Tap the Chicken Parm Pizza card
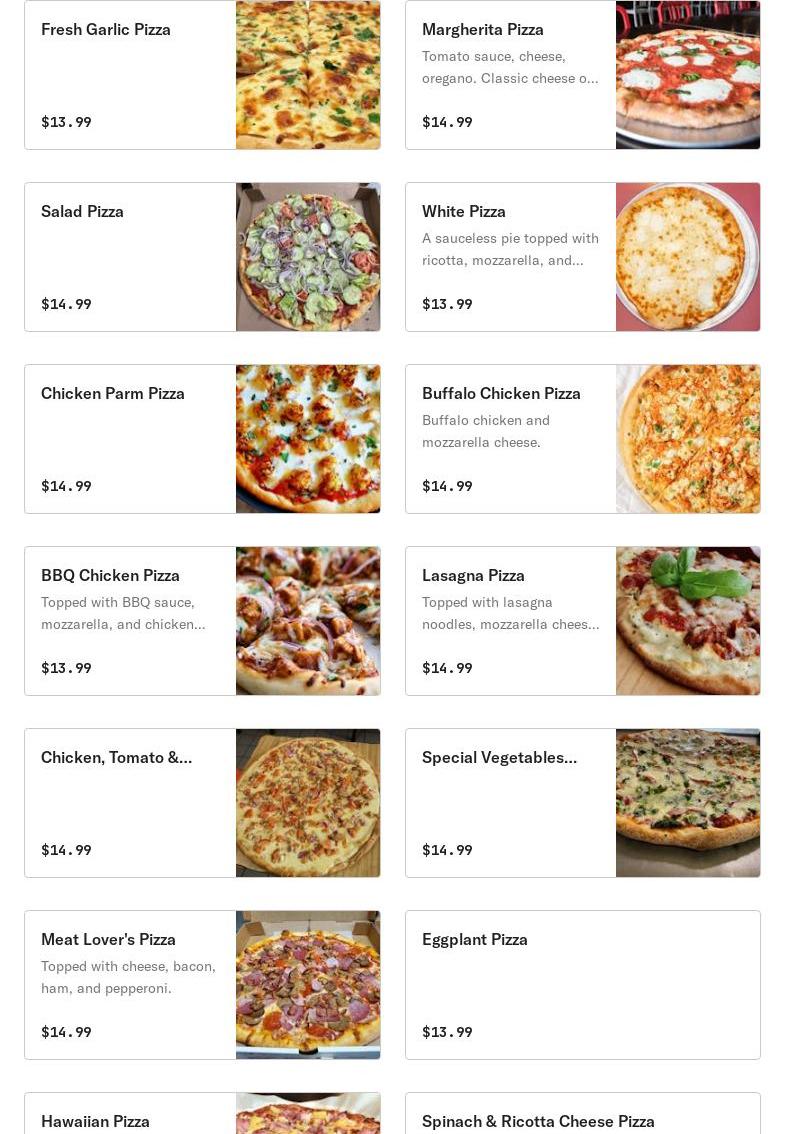This screenshot has width=785, height=1134. click(x=202, y=439)
